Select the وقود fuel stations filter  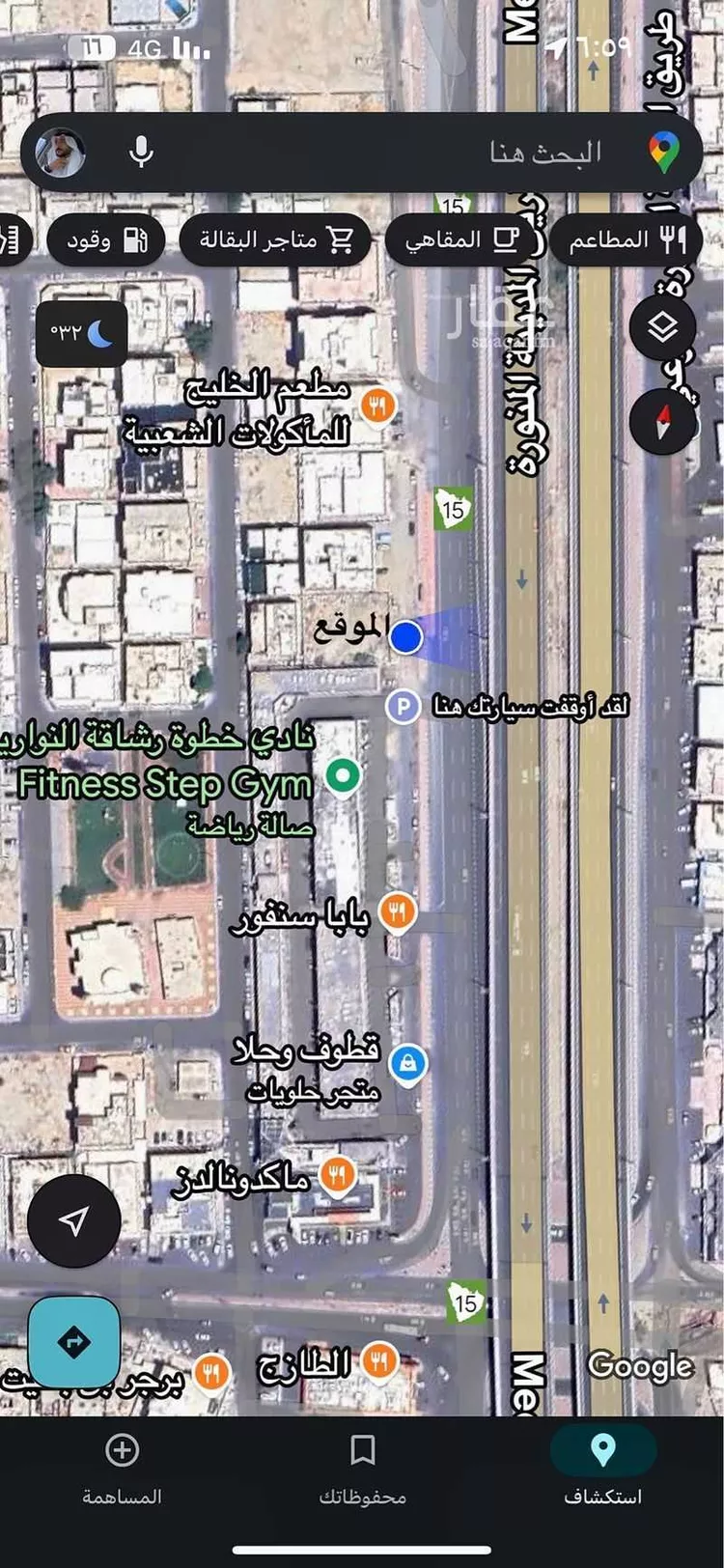(x=106, y=240)
